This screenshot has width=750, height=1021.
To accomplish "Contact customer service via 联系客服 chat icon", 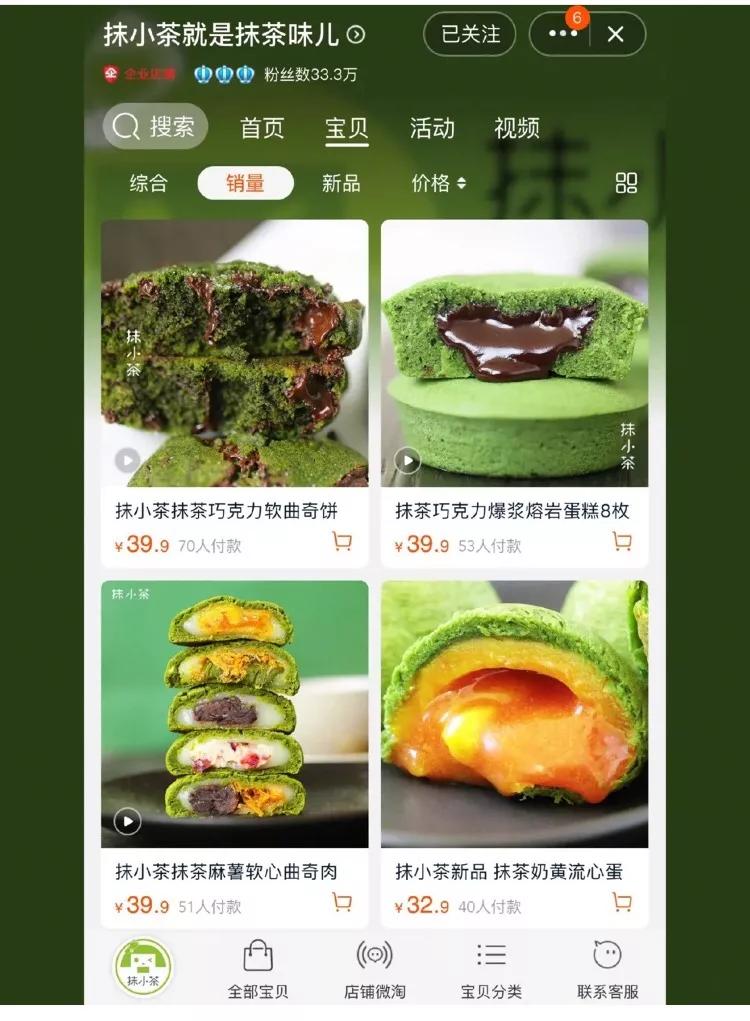I will (606, 956).
